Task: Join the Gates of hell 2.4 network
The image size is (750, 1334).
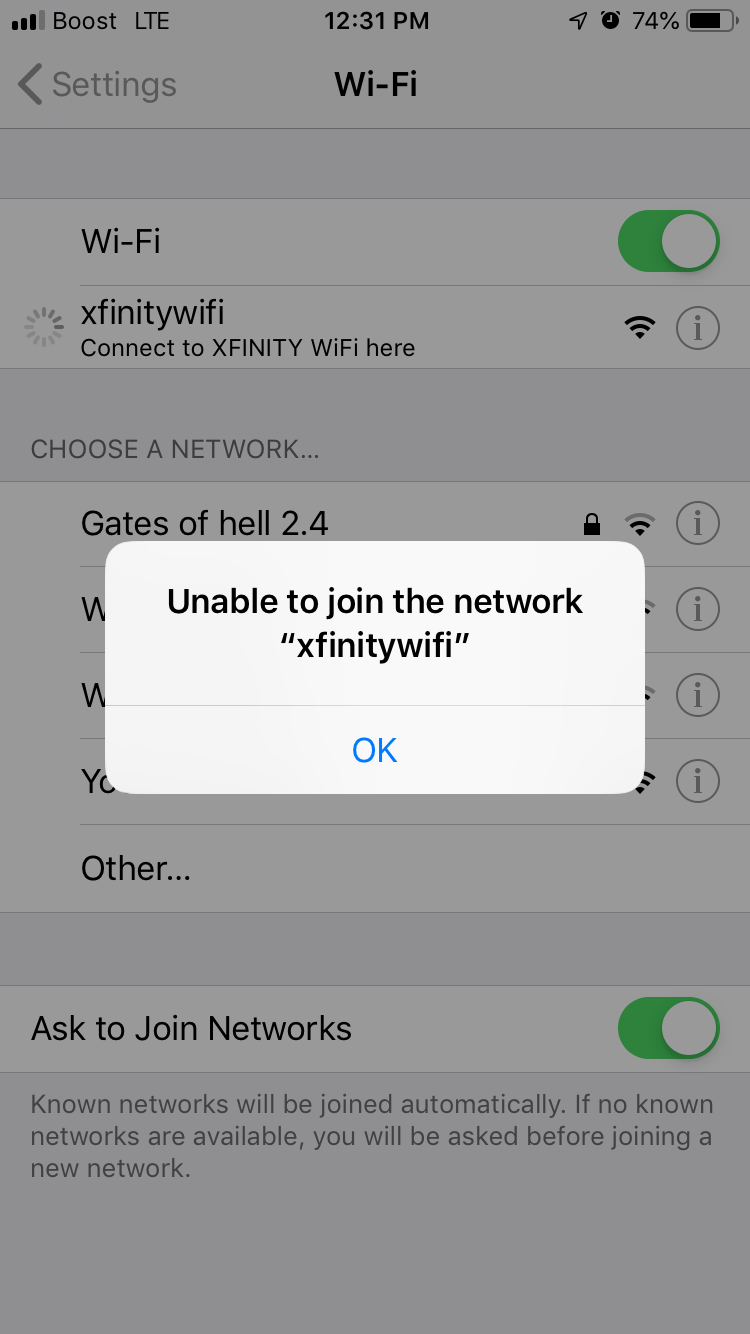Action: [375, 523]
